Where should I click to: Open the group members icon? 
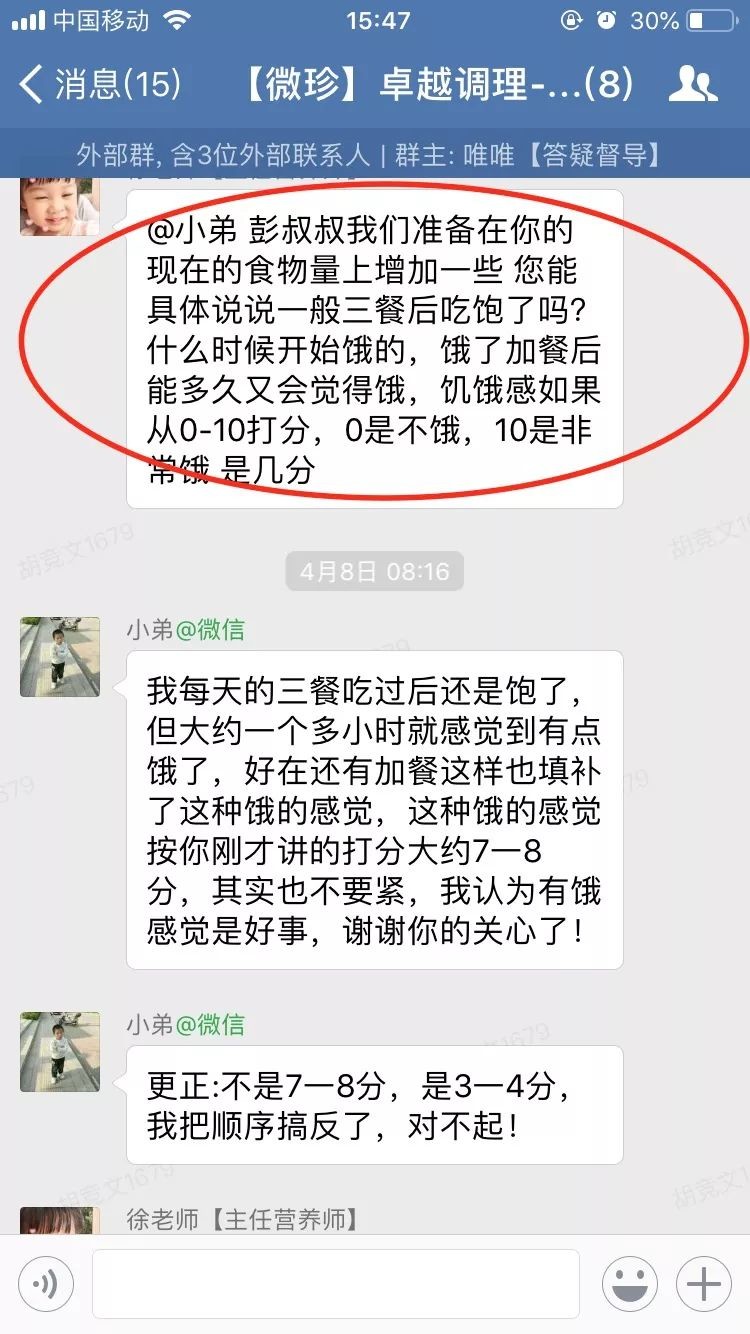tap(692, 84)
